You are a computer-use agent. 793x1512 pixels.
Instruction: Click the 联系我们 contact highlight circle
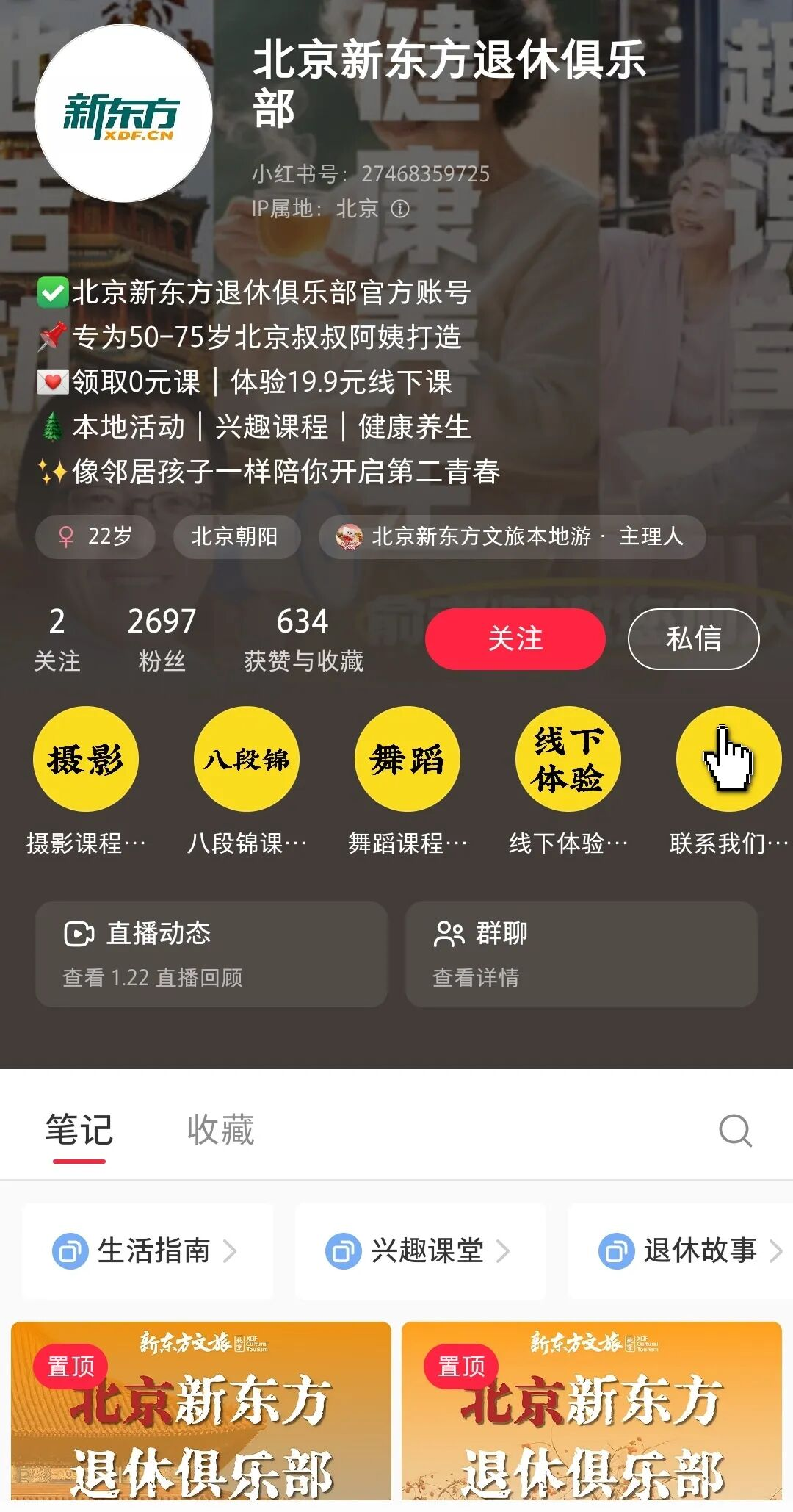pos(728,760)
